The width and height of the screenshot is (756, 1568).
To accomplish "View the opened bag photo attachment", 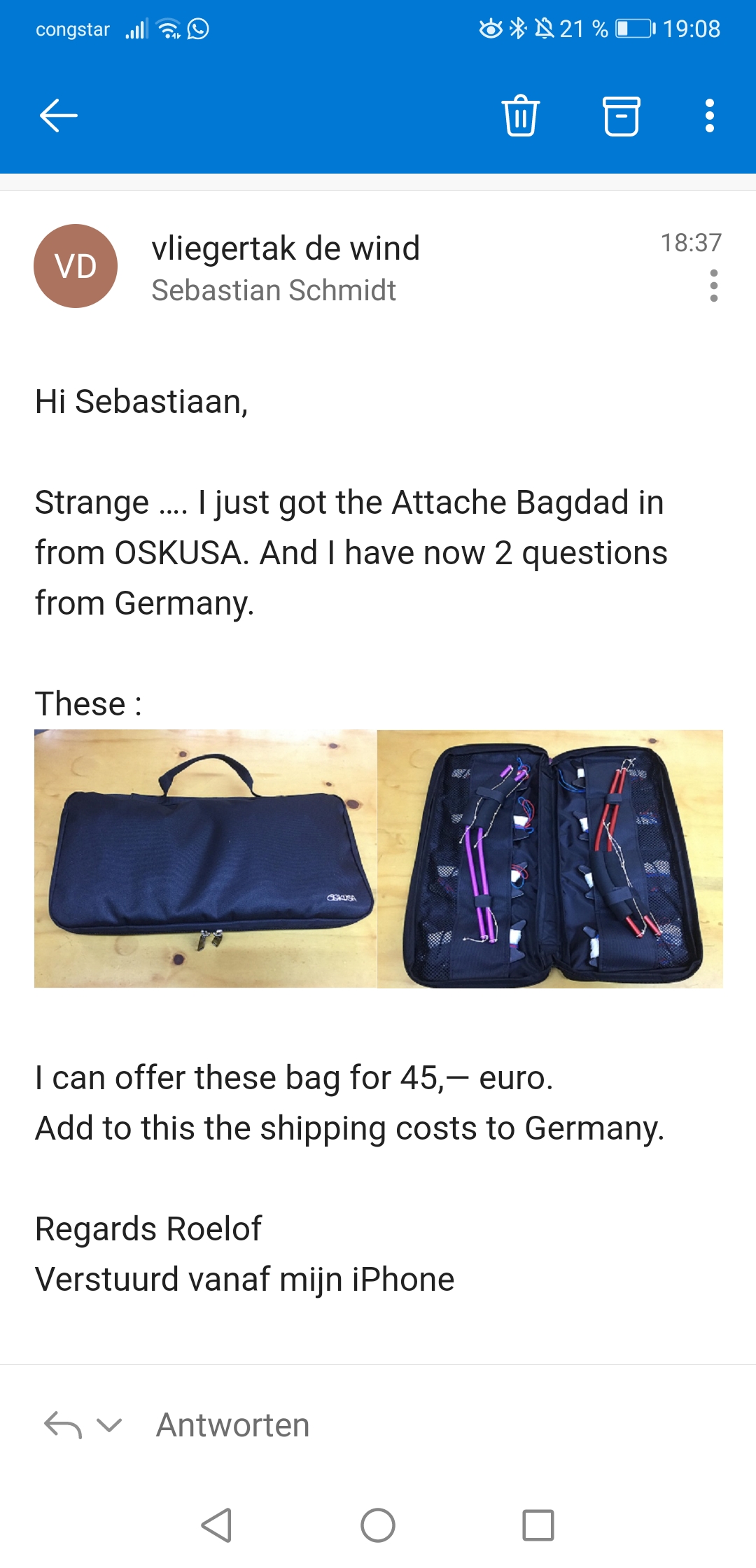I will pyautogui.click(x=550, y=859).
